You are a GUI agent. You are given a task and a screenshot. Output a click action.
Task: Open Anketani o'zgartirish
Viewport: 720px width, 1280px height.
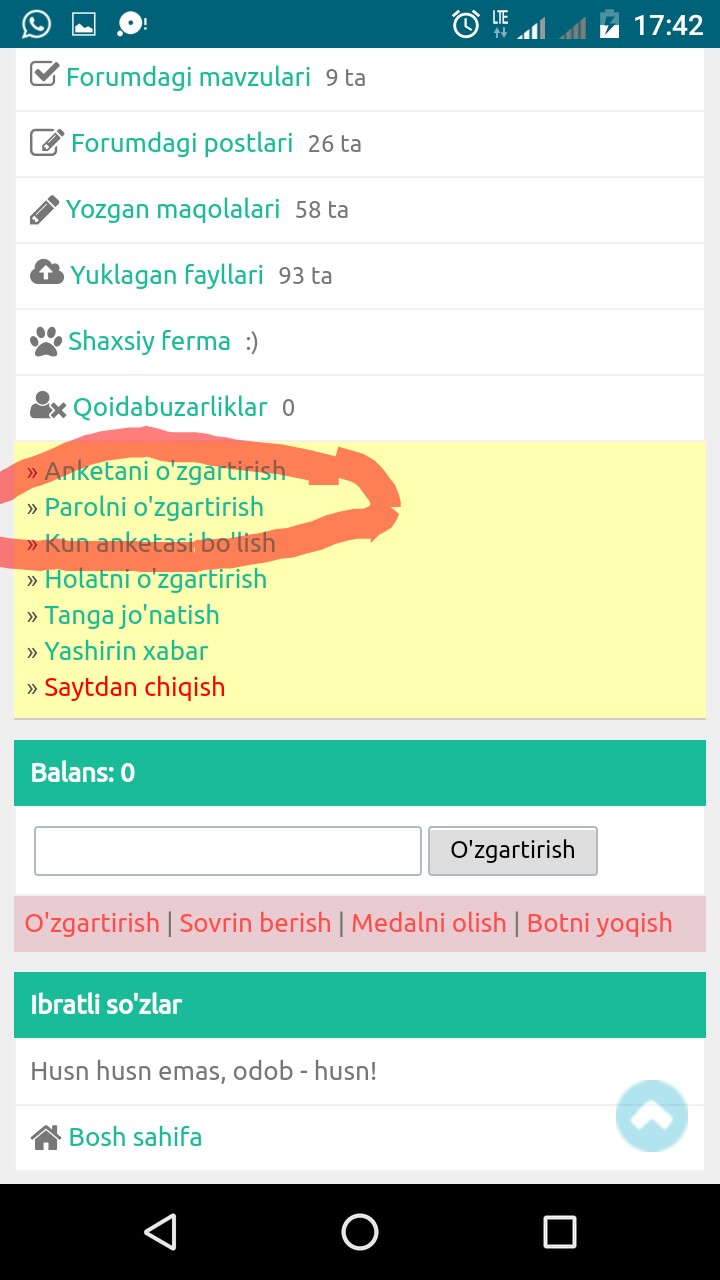tap(165, 471)
